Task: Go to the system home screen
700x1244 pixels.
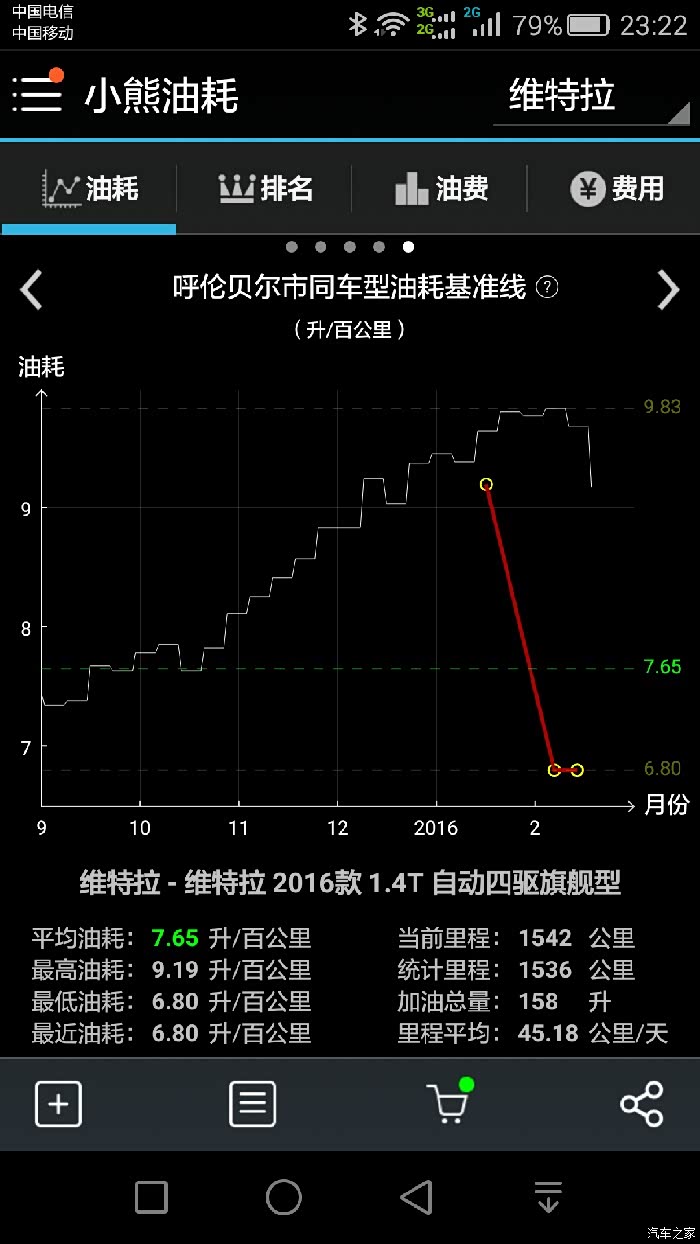Action: (284, 1197)
